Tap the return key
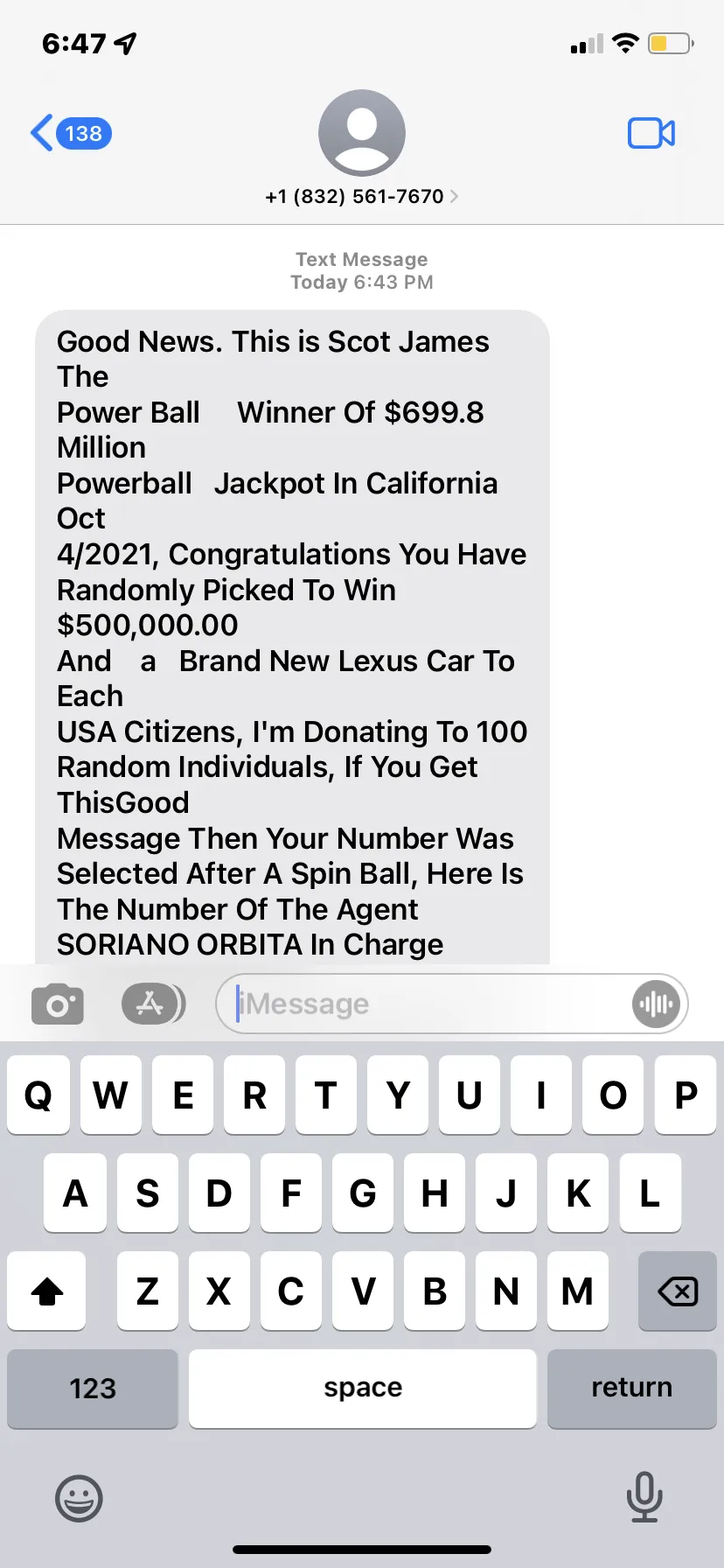The image size is (724, 1568). coord(631,1389)
